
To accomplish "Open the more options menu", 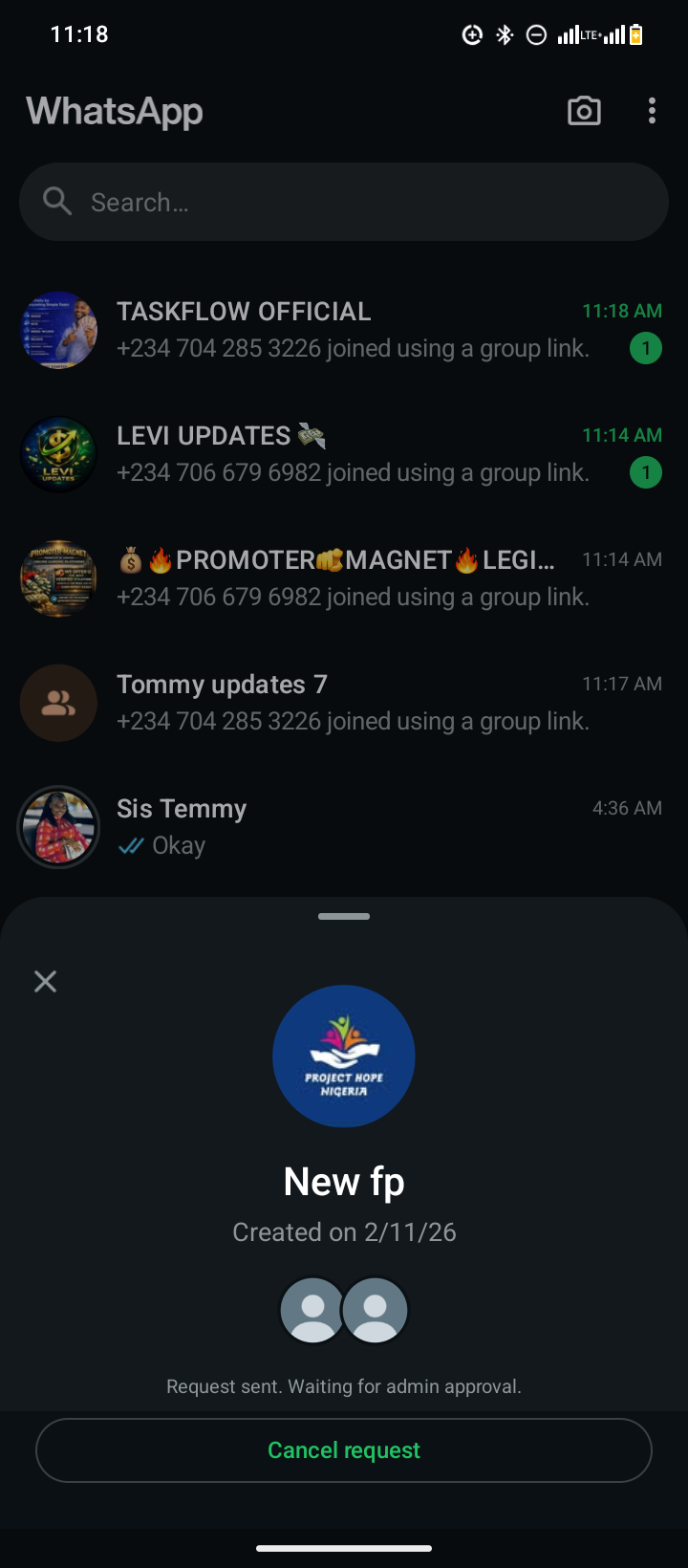I will point(652,111).
